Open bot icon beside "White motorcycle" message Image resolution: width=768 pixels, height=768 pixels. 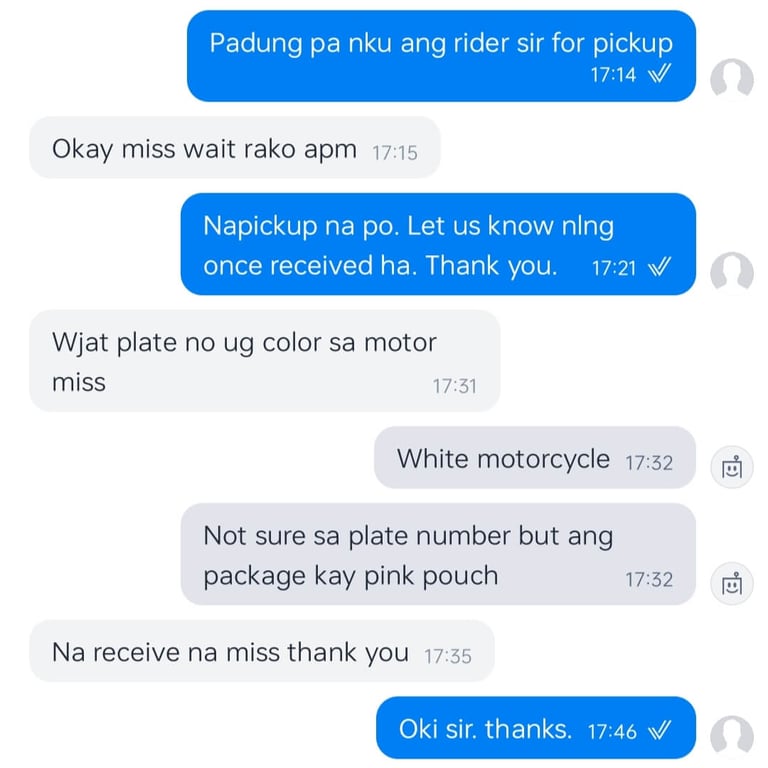[x=732, y=467]
